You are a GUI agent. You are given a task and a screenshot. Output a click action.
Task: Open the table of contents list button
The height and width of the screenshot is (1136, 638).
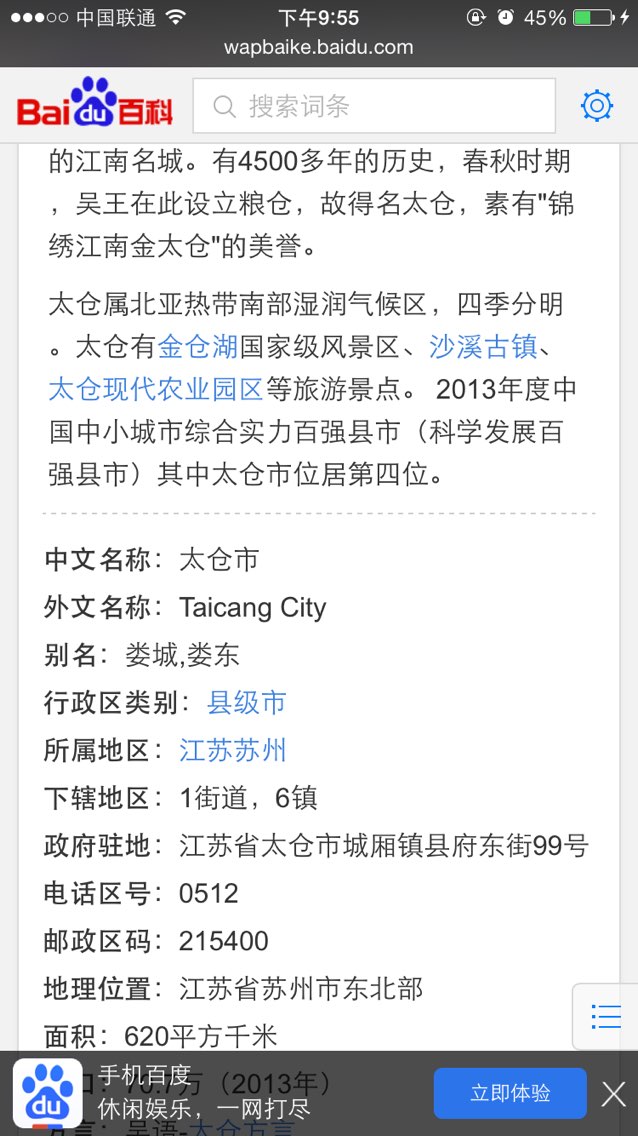606,1016
